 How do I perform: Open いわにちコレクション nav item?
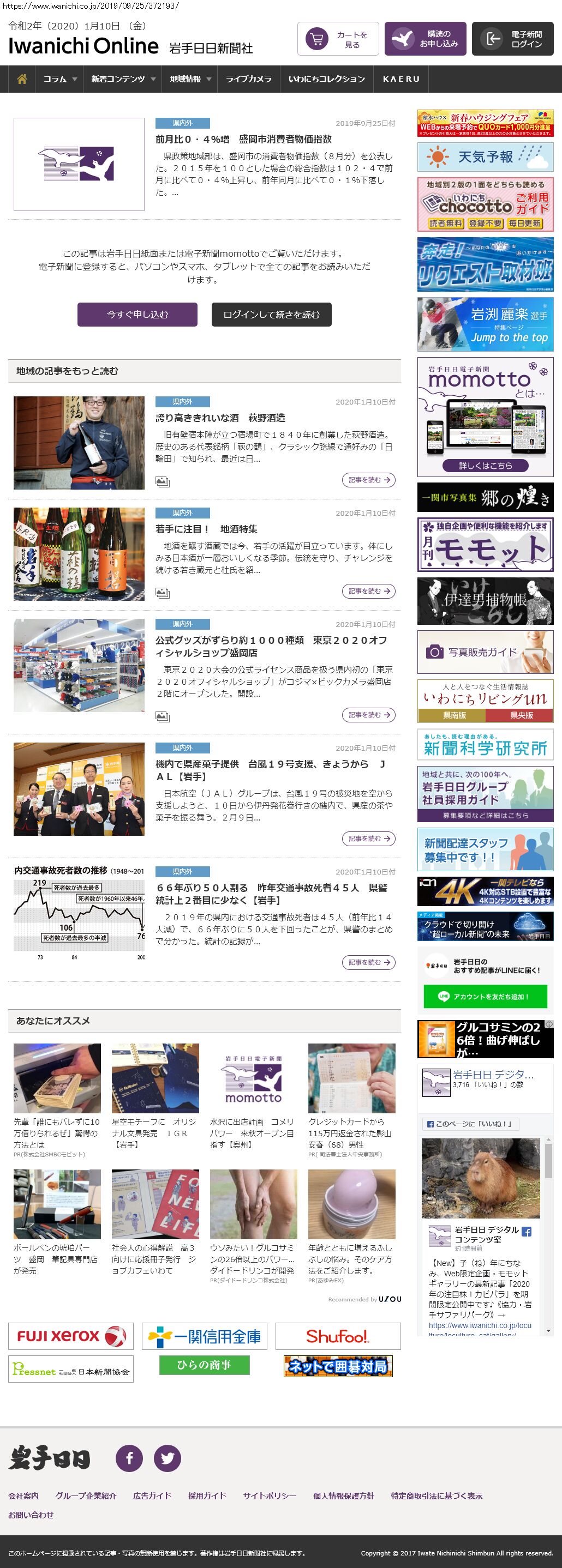point(326,79)
